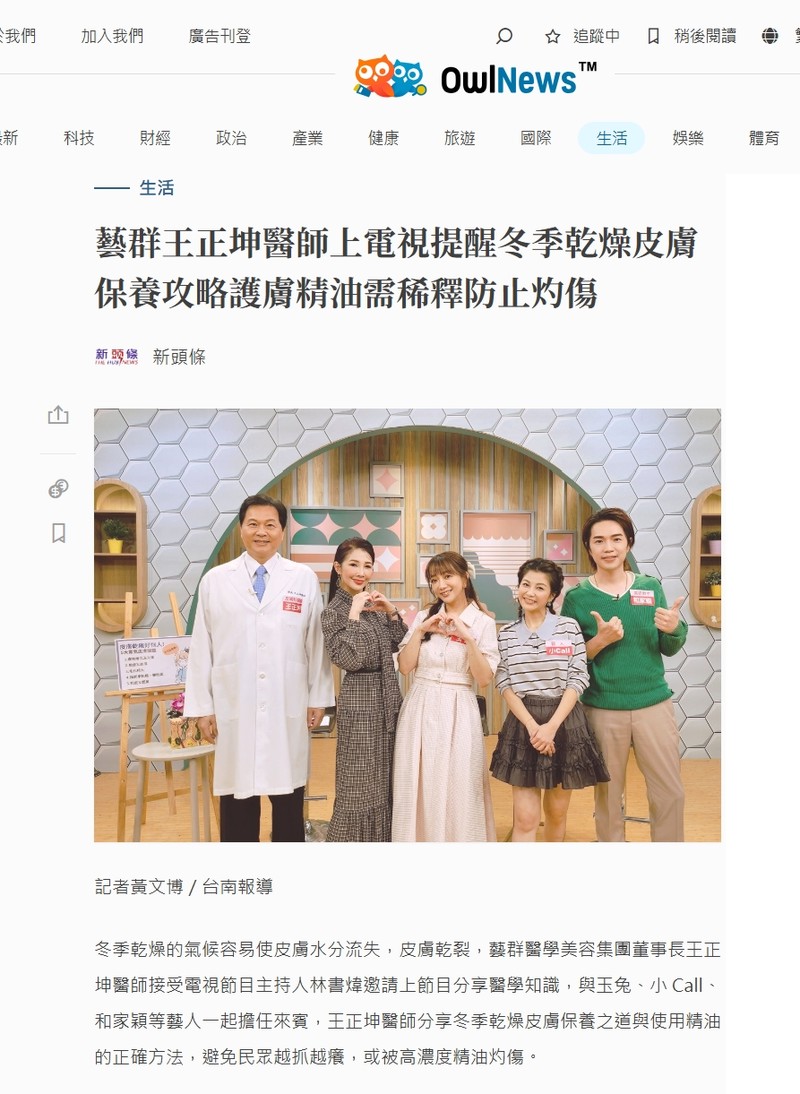Switch to the 政治 category

tap(231, 138)
